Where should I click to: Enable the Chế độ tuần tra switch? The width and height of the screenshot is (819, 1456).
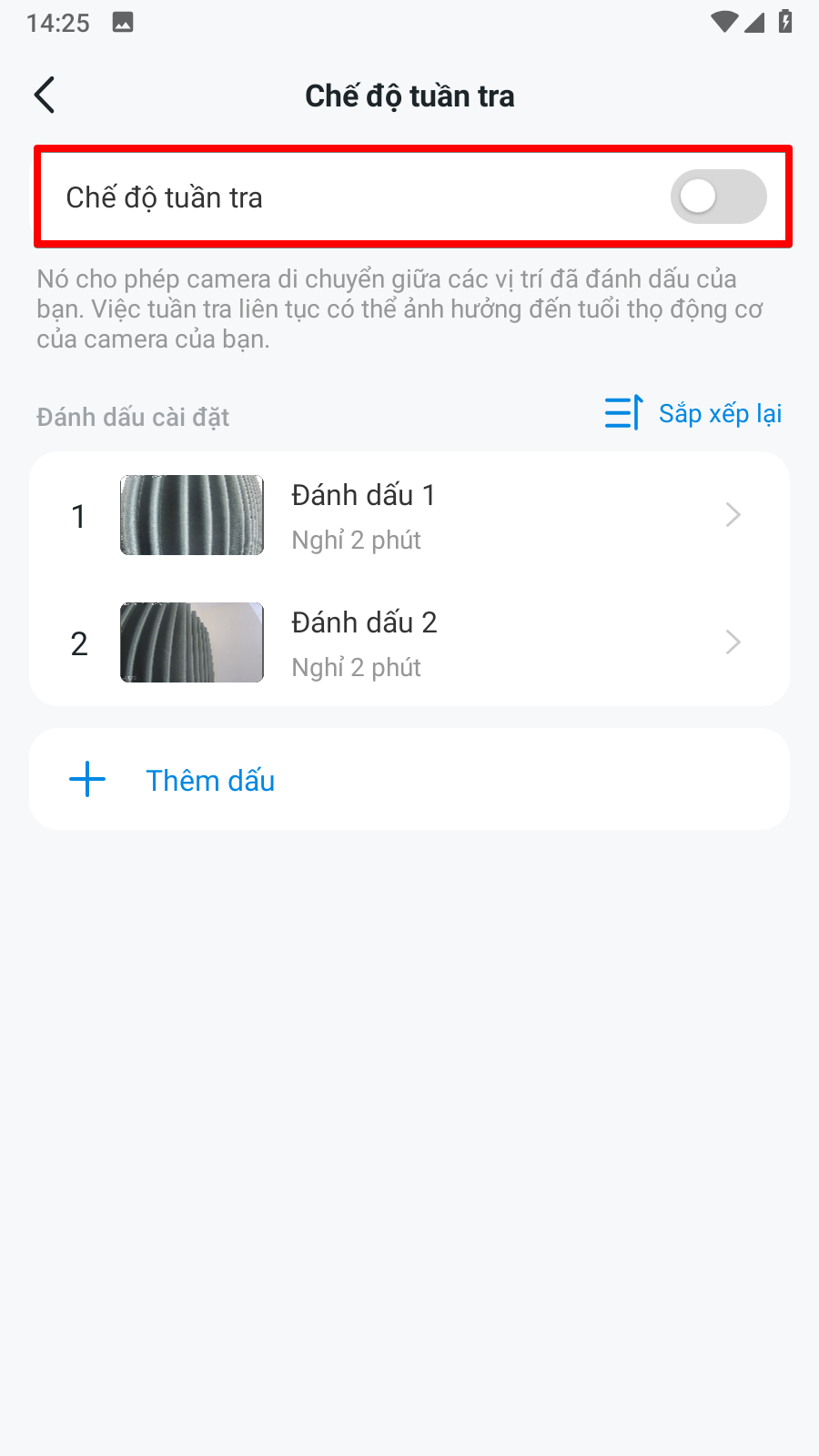(x=717, y=197)
